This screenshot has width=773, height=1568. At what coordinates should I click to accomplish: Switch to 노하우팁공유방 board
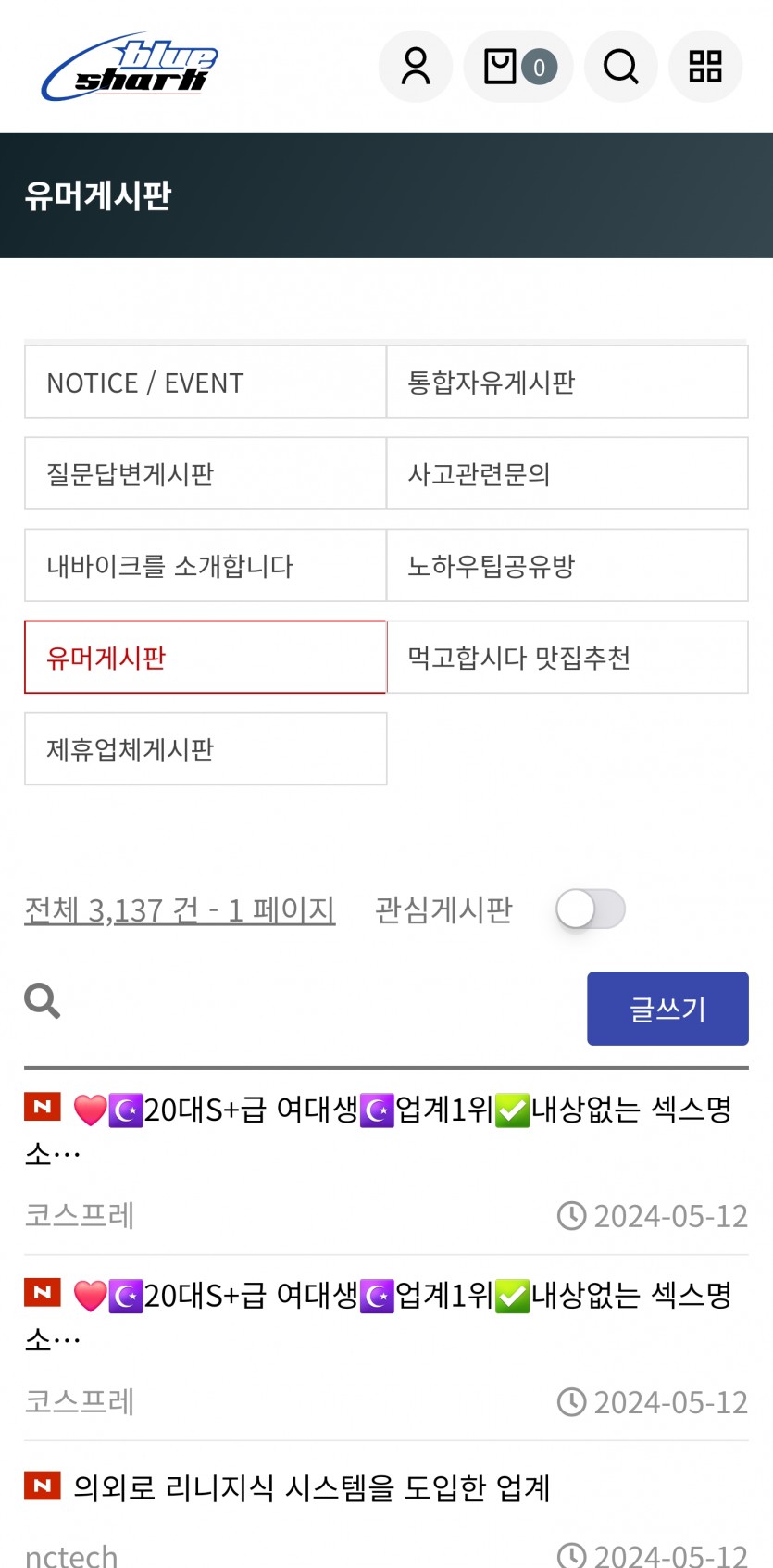click(x=567, y=565)
